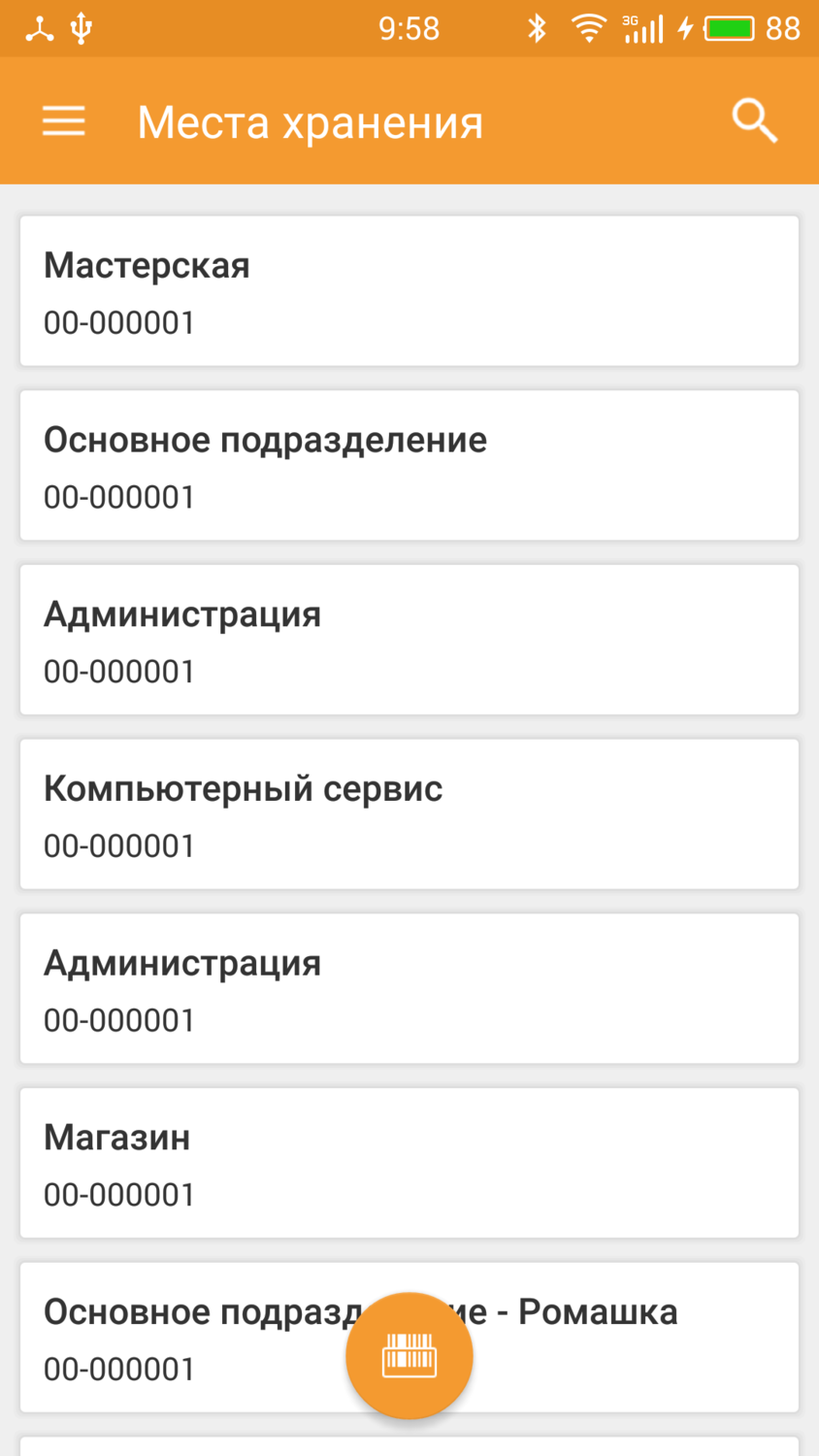This screenshot has height=1456, width=819.
Task: Tap the USB connection status icon
Action: tap(82, 27)
